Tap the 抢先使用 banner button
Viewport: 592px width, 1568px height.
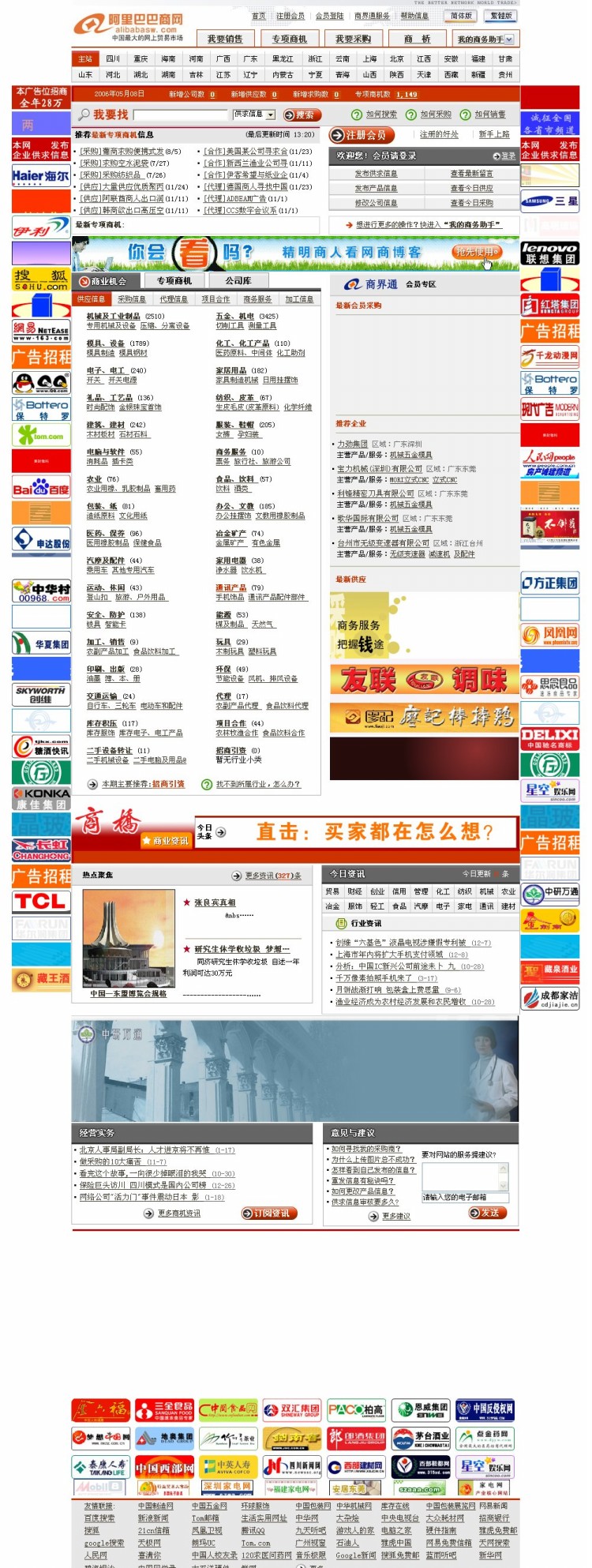coord(478,252)
